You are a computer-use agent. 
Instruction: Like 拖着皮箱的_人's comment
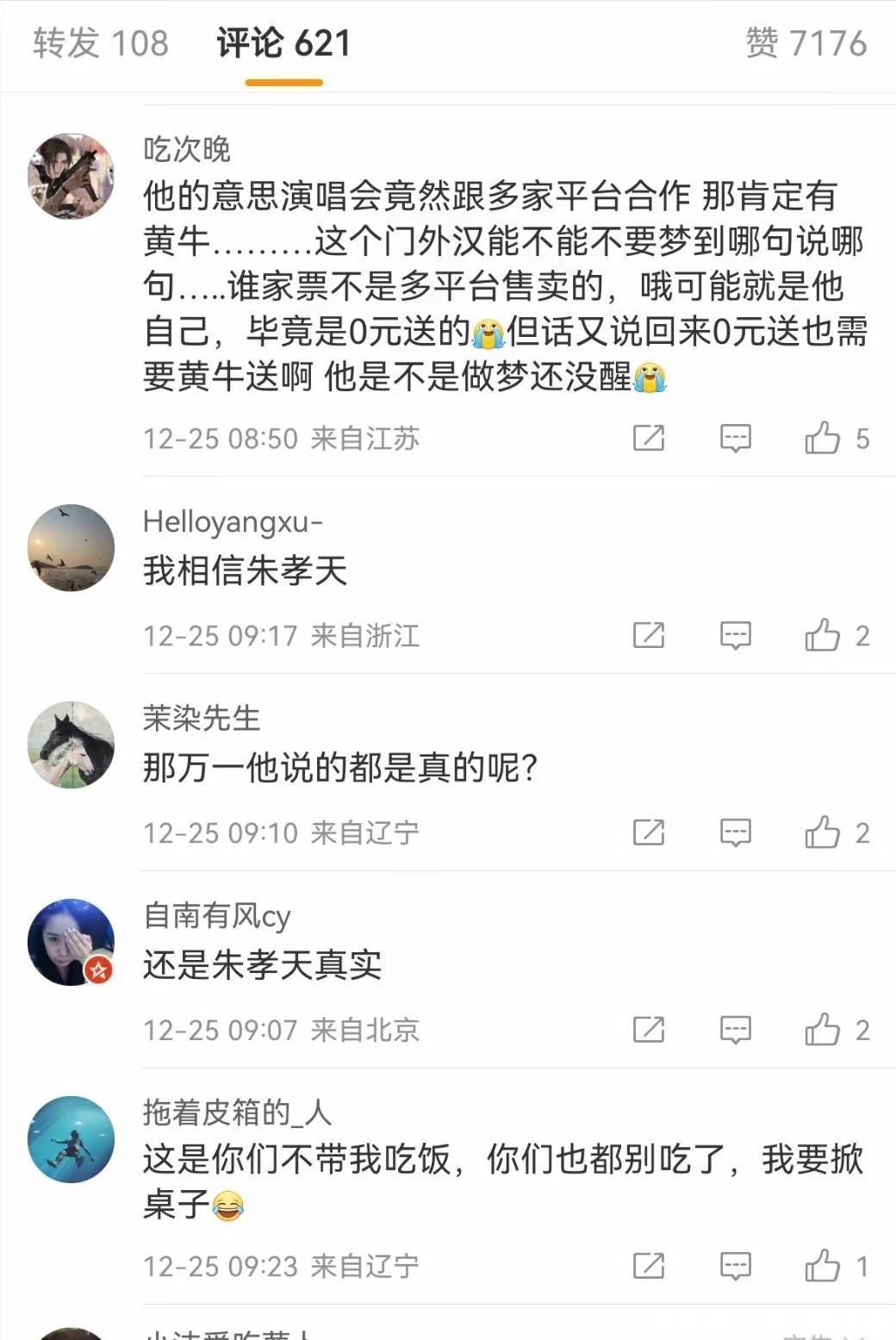[x=823, y=1267]
